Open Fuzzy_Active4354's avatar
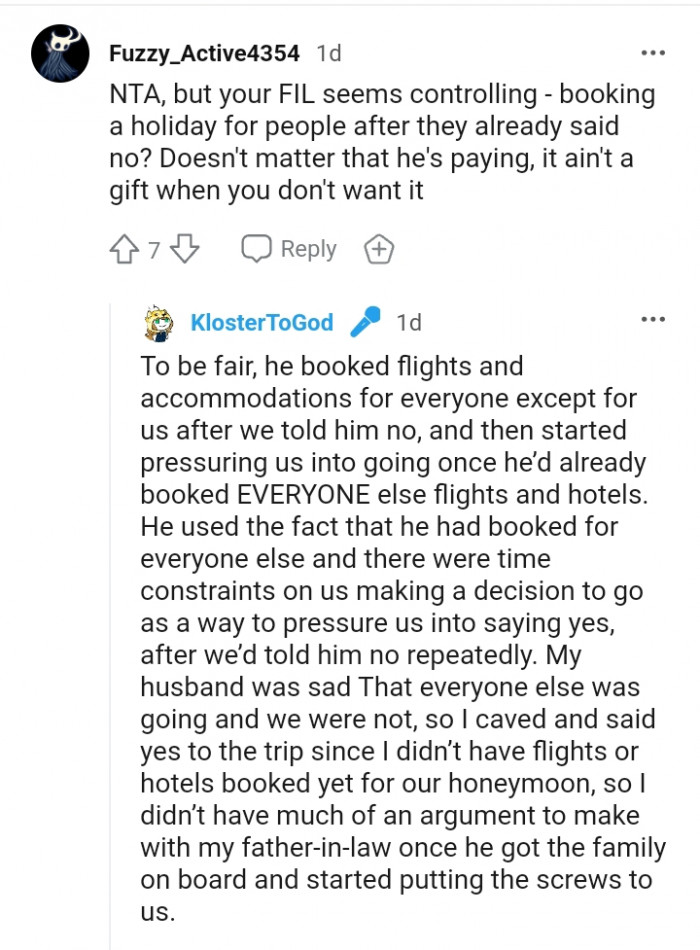 [62, 53]
